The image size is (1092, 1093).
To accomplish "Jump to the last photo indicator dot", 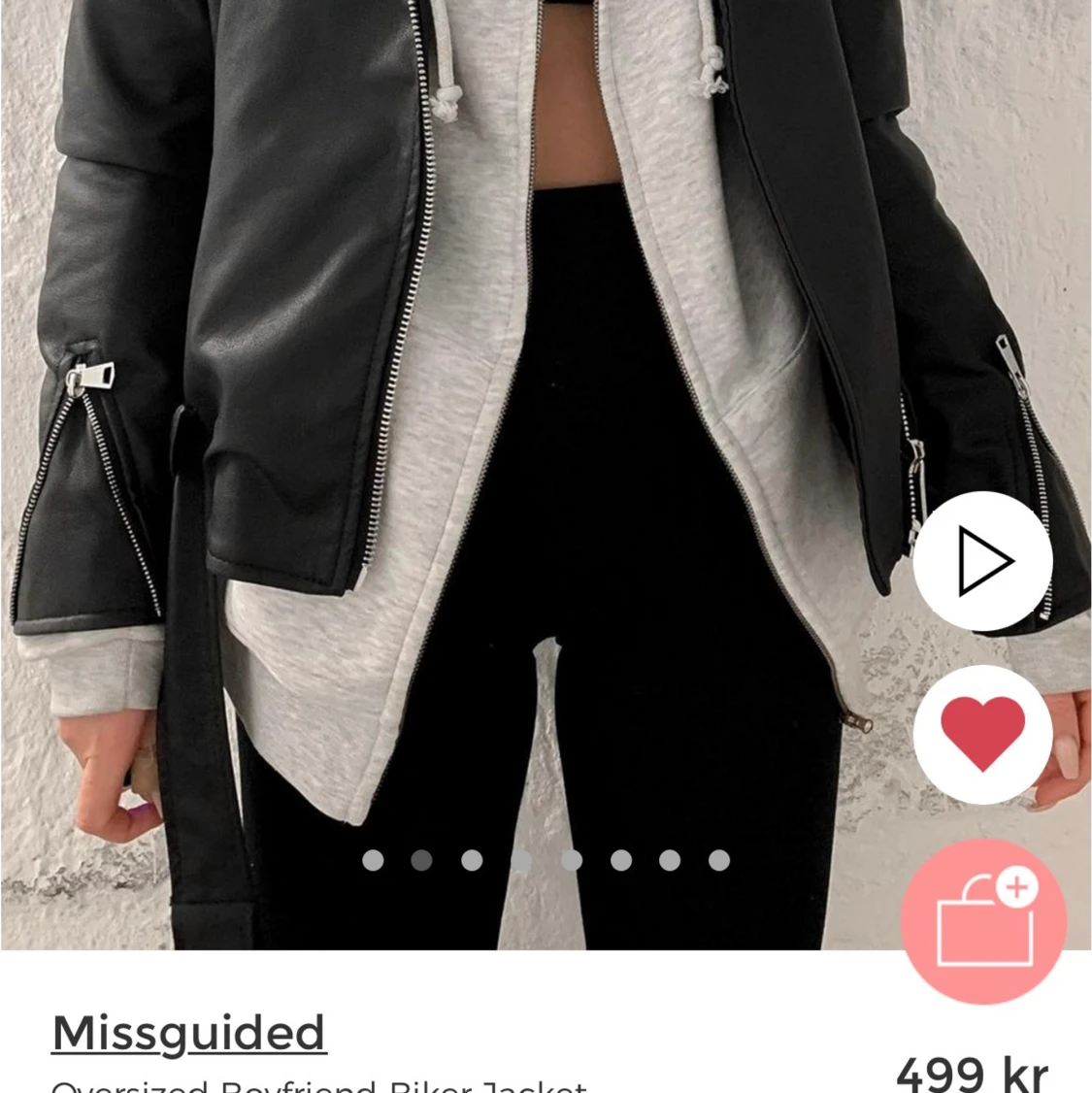I will 719,860.
